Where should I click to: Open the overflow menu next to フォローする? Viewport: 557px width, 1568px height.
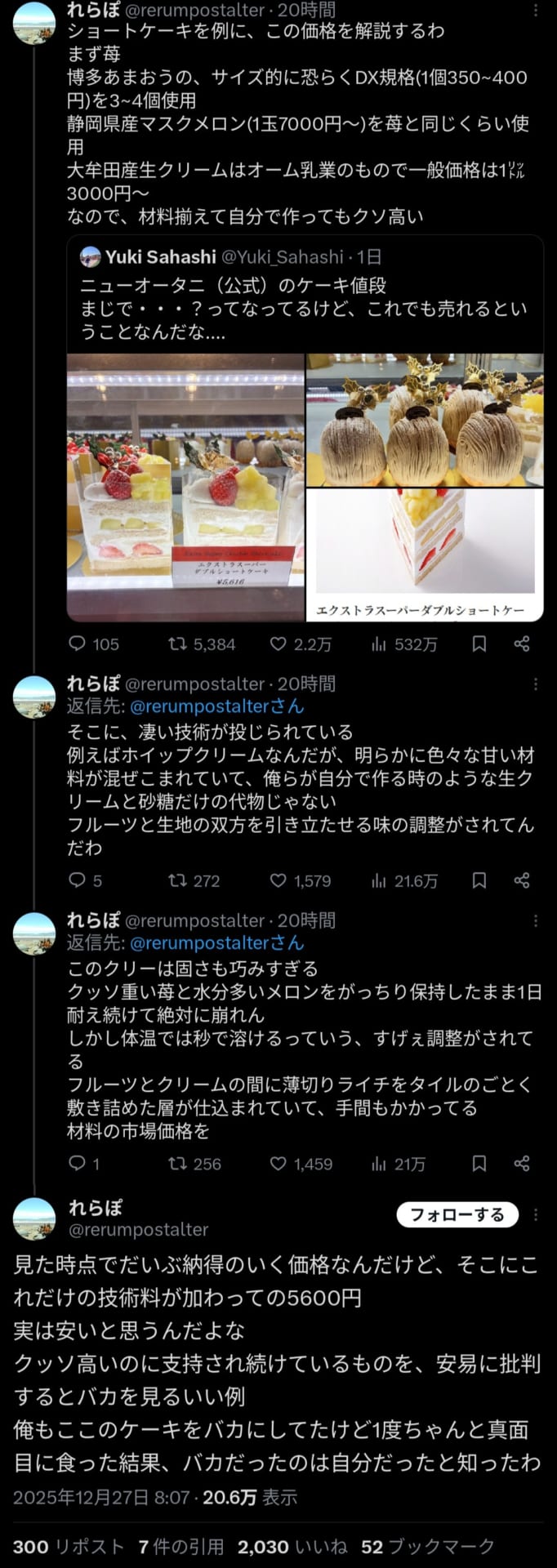536,1214
